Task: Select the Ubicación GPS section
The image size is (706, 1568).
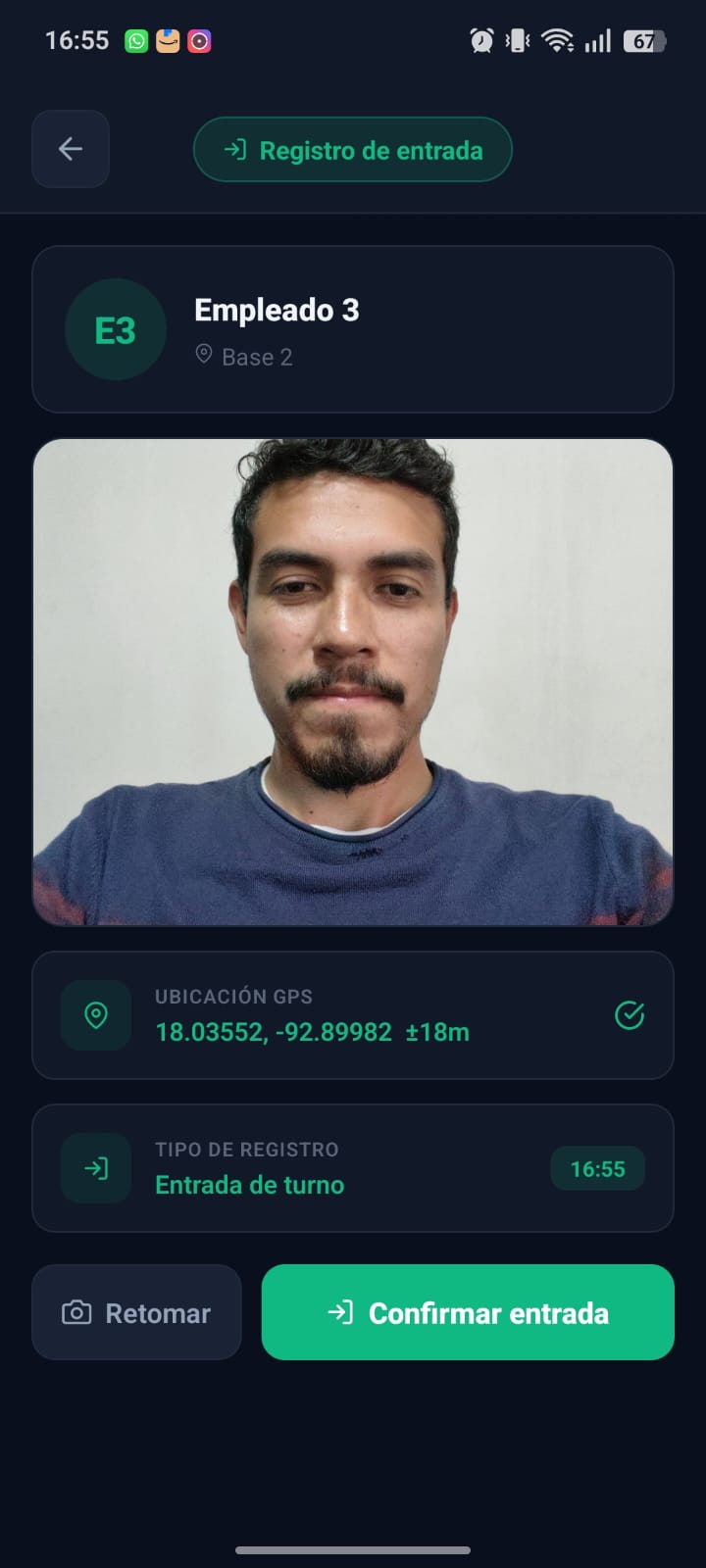Action: click(353, 1015)
